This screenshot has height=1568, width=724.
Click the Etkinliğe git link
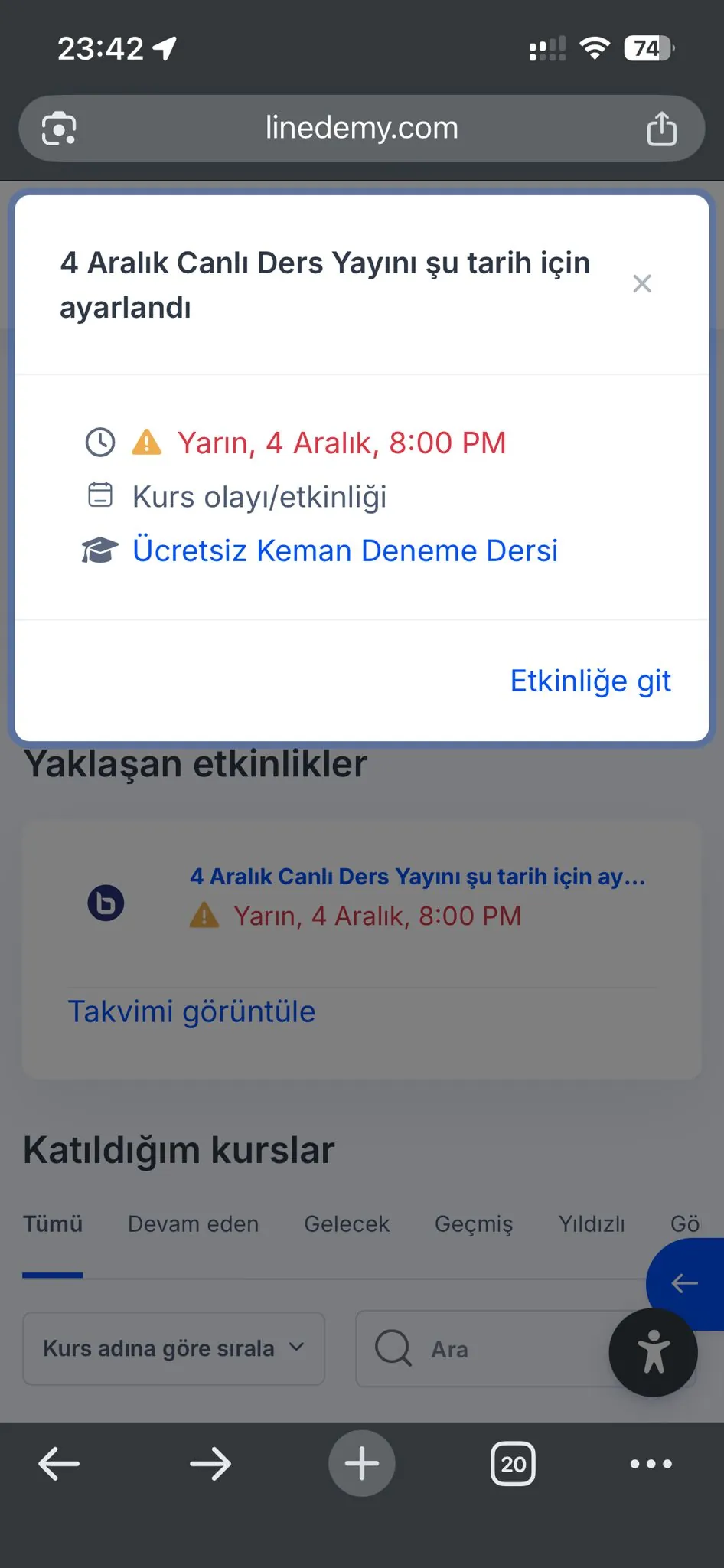point(590,681)
